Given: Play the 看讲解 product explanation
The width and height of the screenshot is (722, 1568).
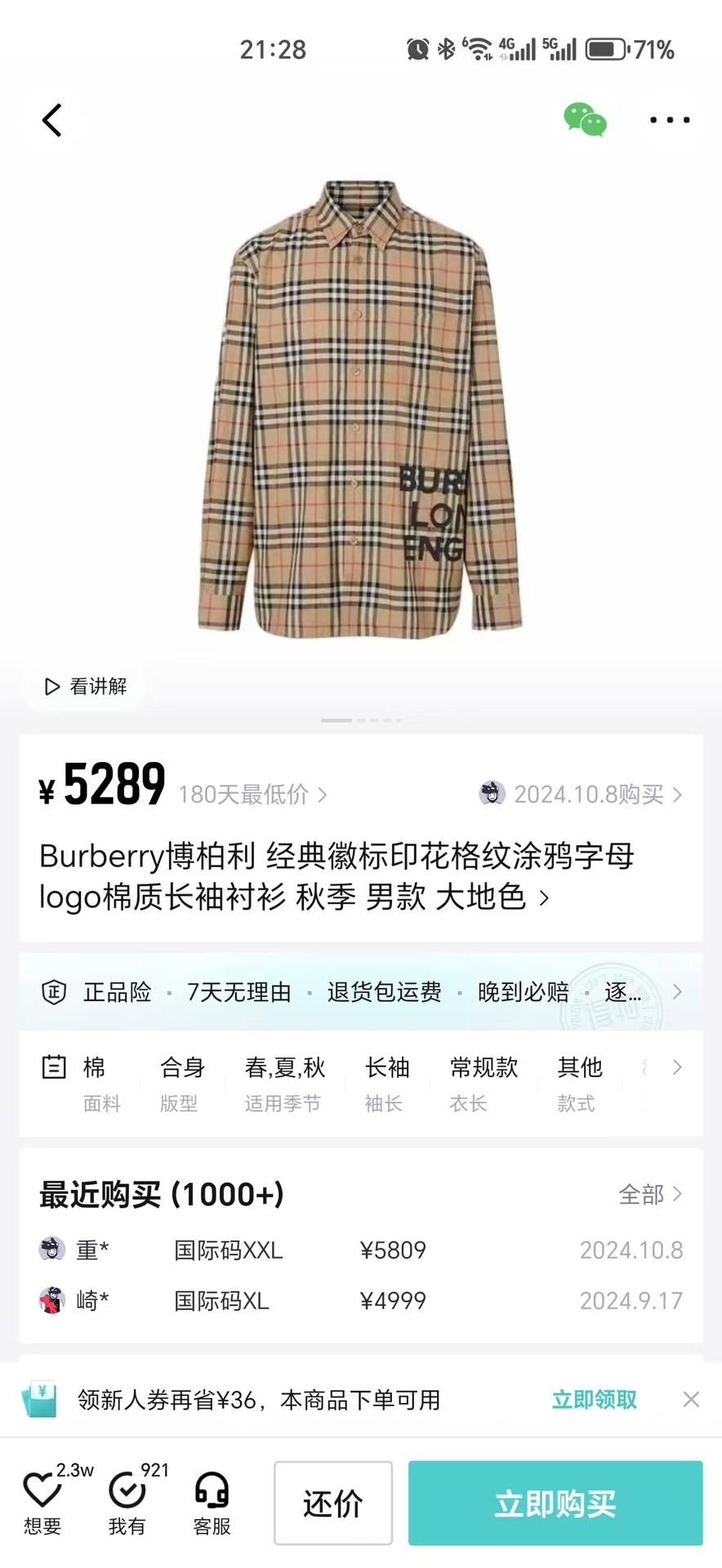Looking at the screenshot, I should [86, 686].
